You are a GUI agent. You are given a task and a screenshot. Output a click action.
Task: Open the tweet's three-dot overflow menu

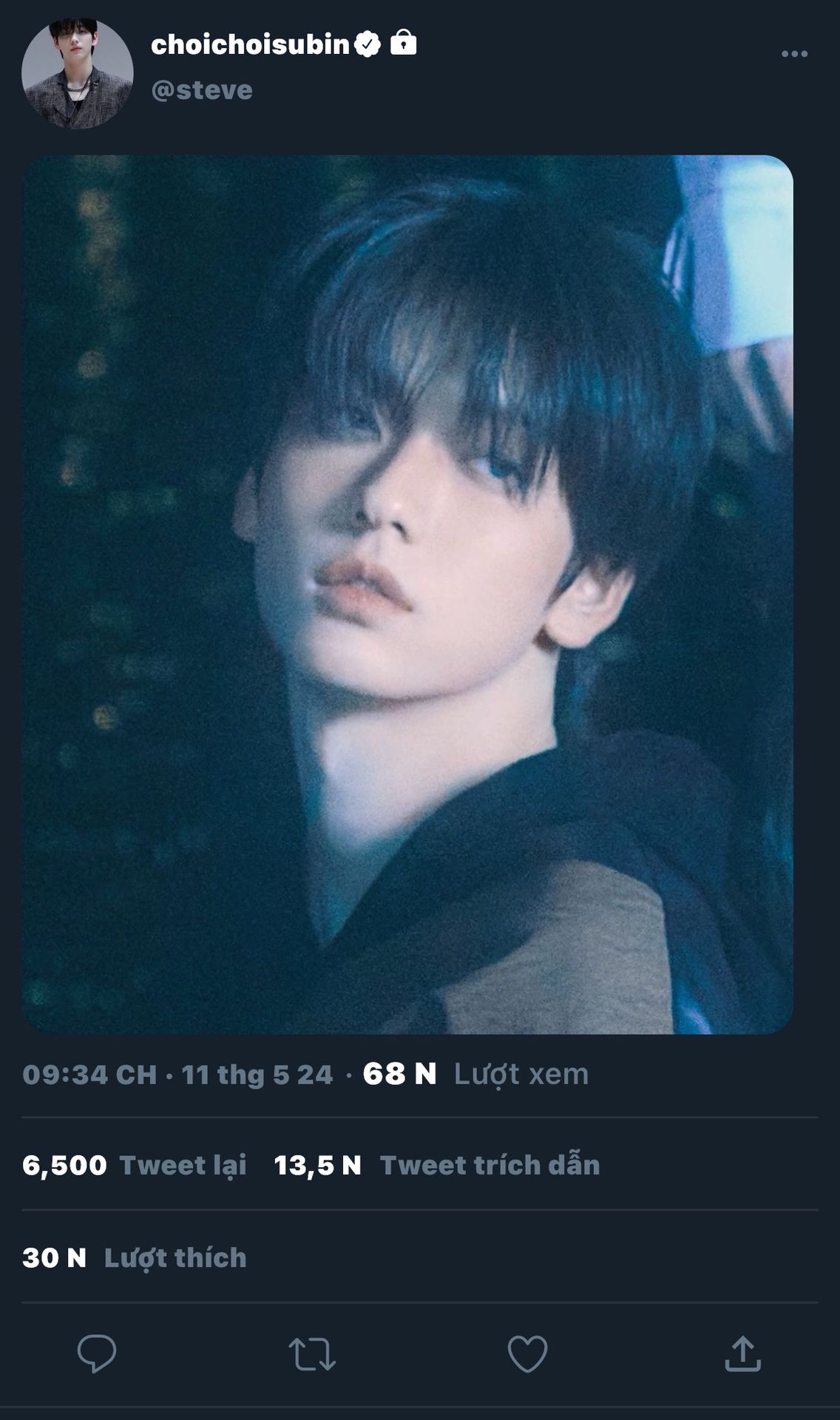click(x=794, y=54)
